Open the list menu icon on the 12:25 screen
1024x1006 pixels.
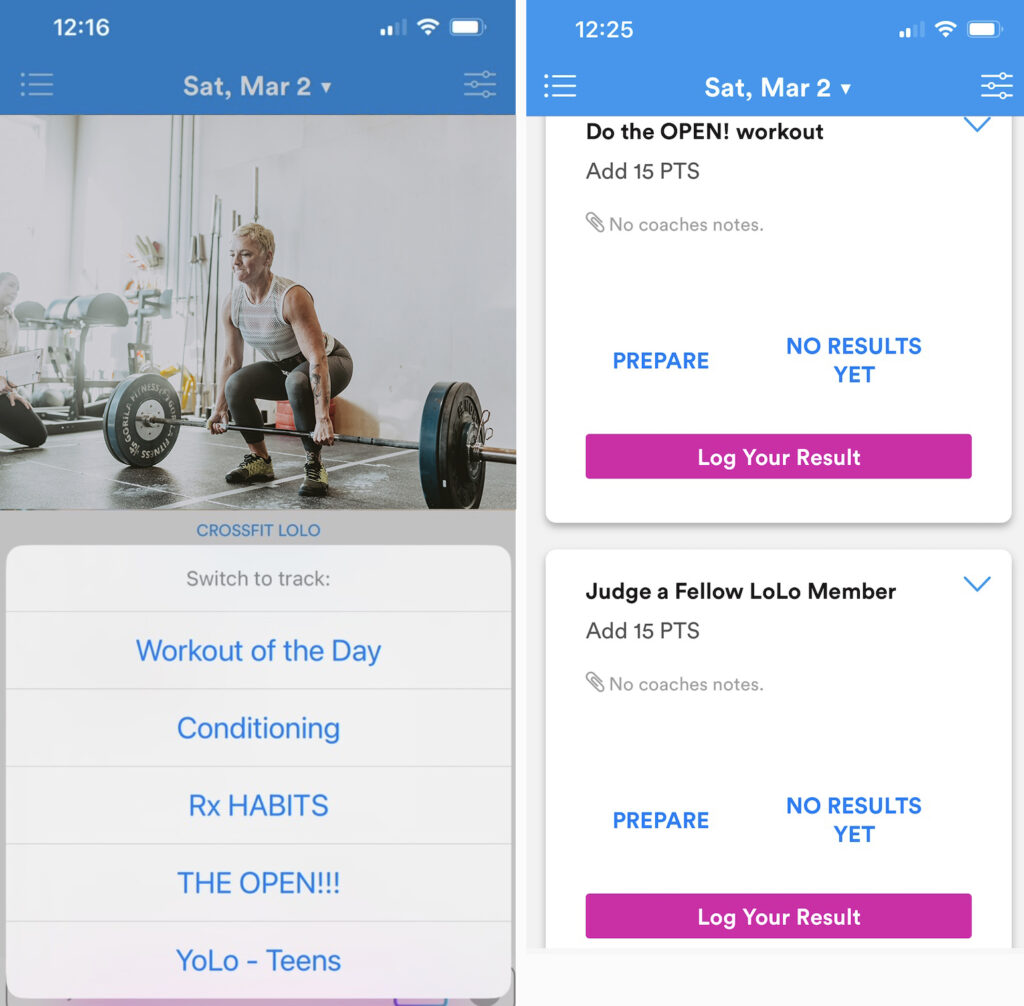click(560, 86)
